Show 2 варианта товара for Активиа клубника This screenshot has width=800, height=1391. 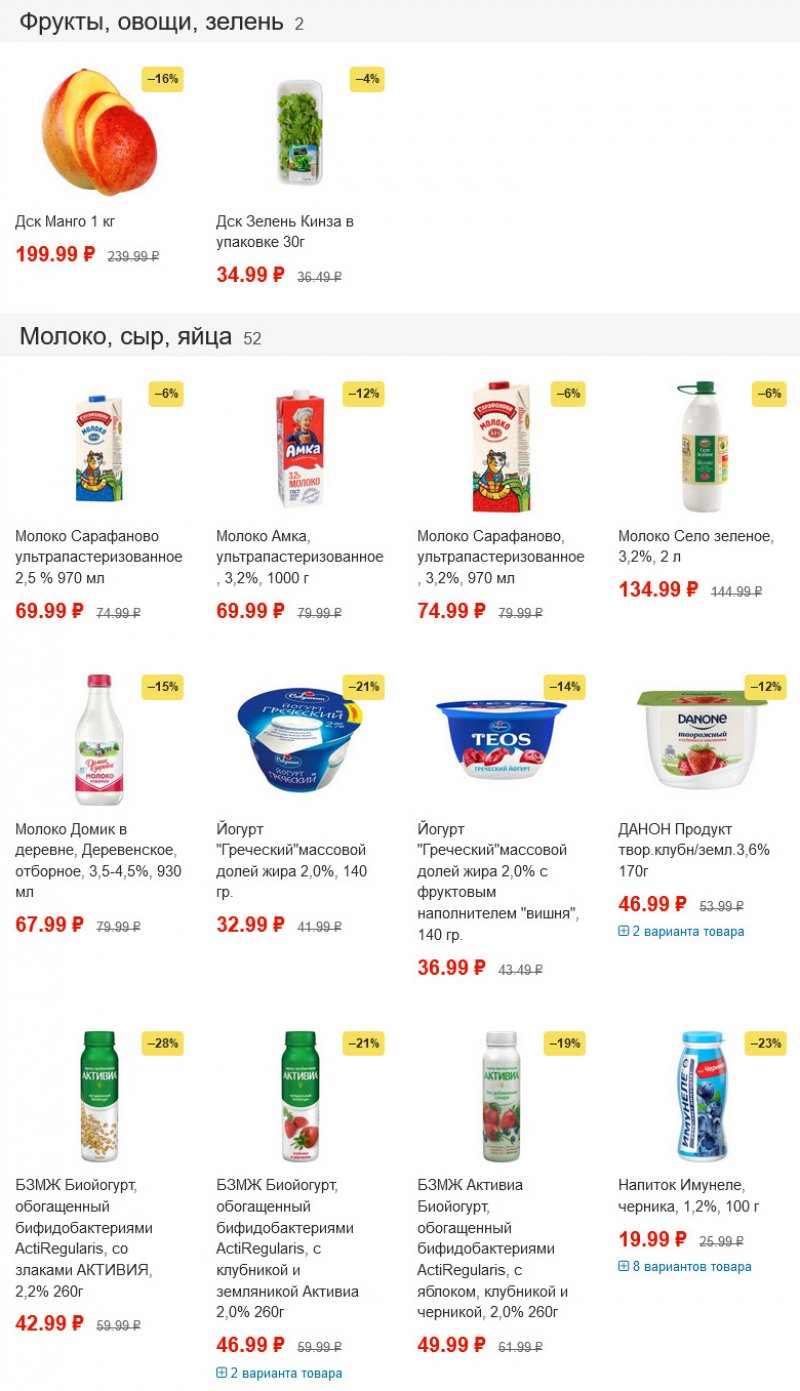pos(285,1373)
